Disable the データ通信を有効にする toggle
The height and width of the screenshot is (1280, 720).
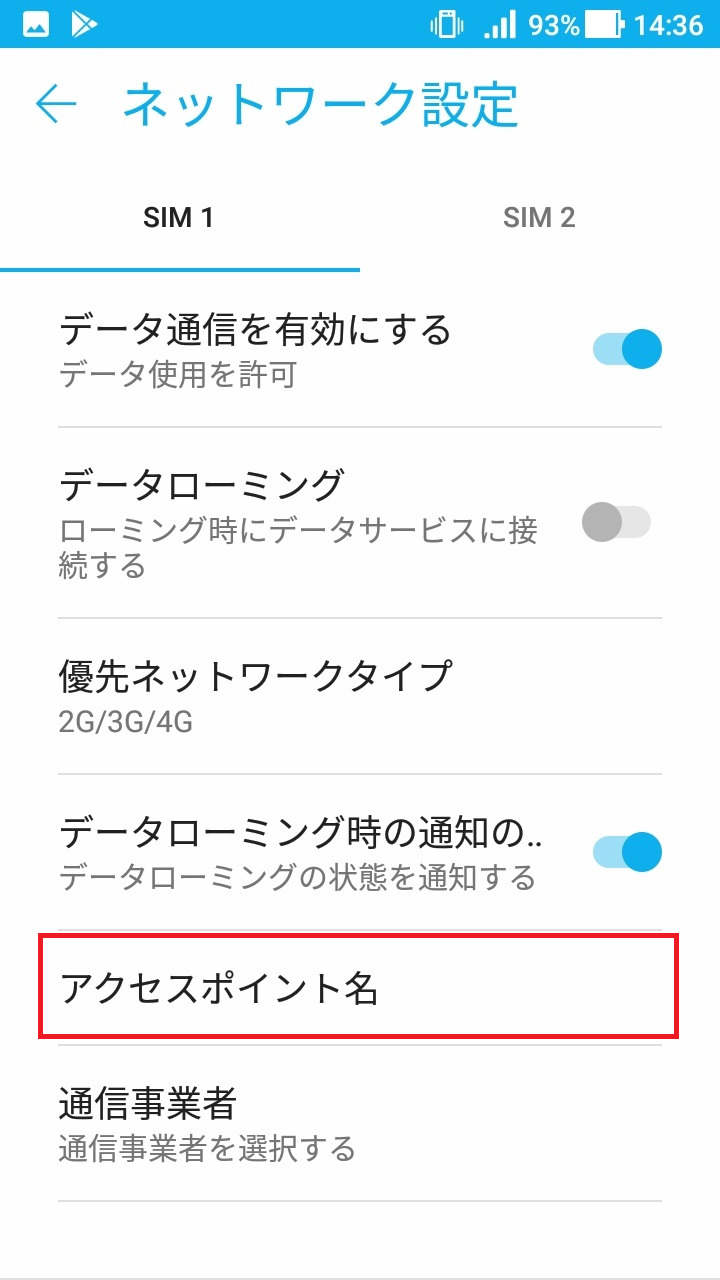pyautogui.click(x=628, y=348)
